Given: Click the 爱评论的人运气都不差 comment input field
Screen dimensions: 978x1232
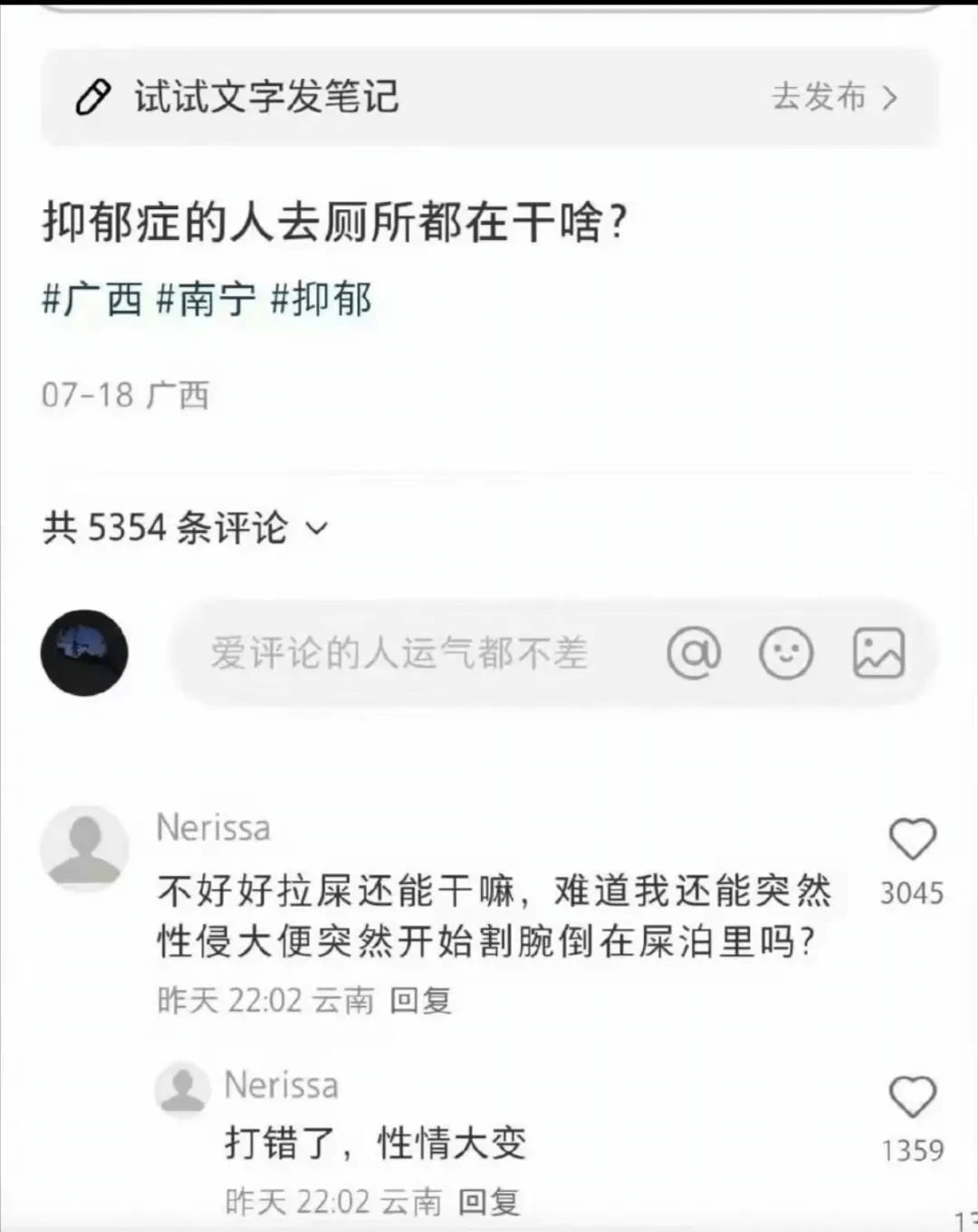Looking at the screenshot, I should (398, 652).
